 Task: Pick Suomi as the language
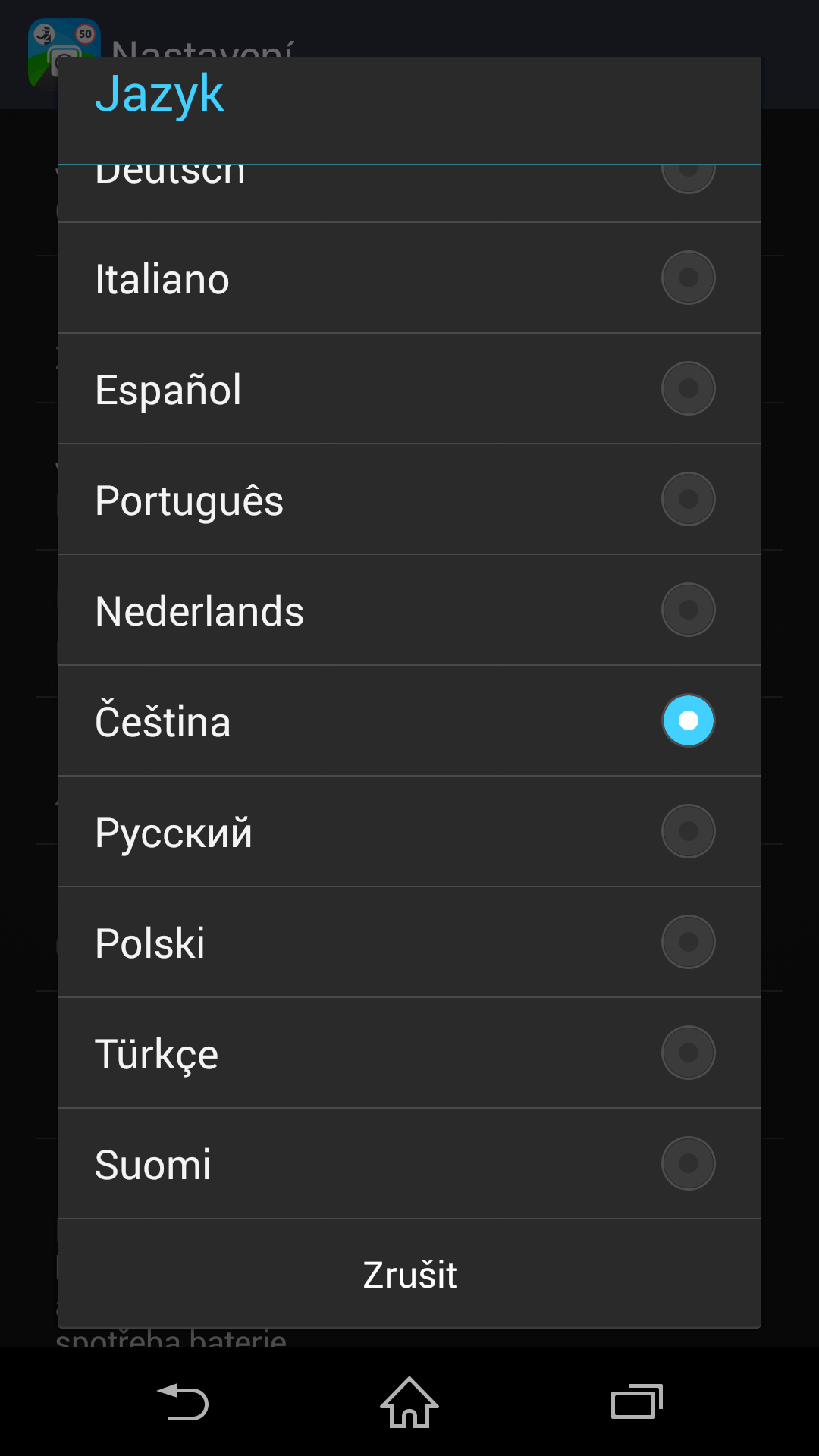point(409,1164)
